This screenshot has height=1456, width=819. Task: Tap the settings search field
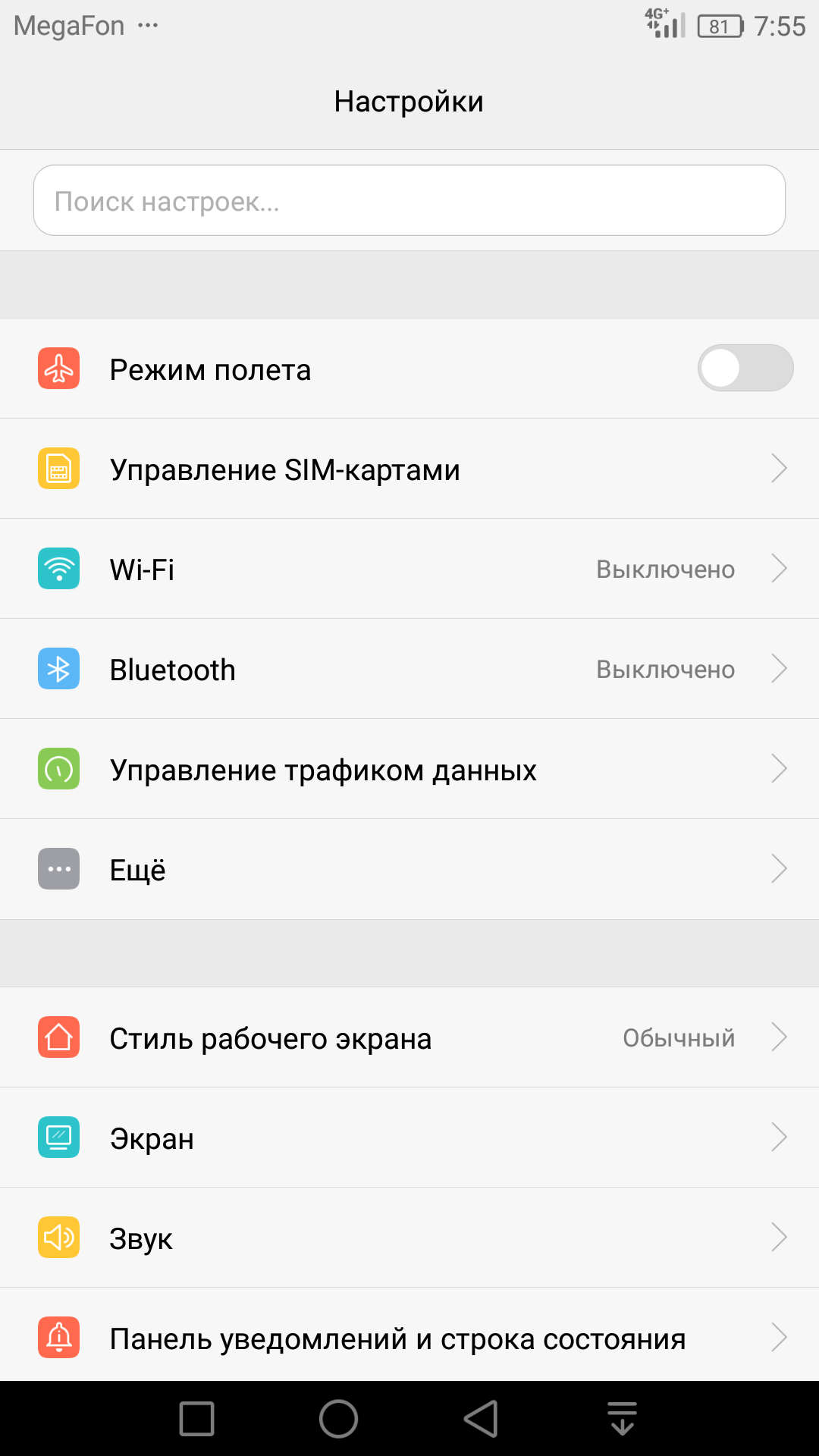pos(409,200)
